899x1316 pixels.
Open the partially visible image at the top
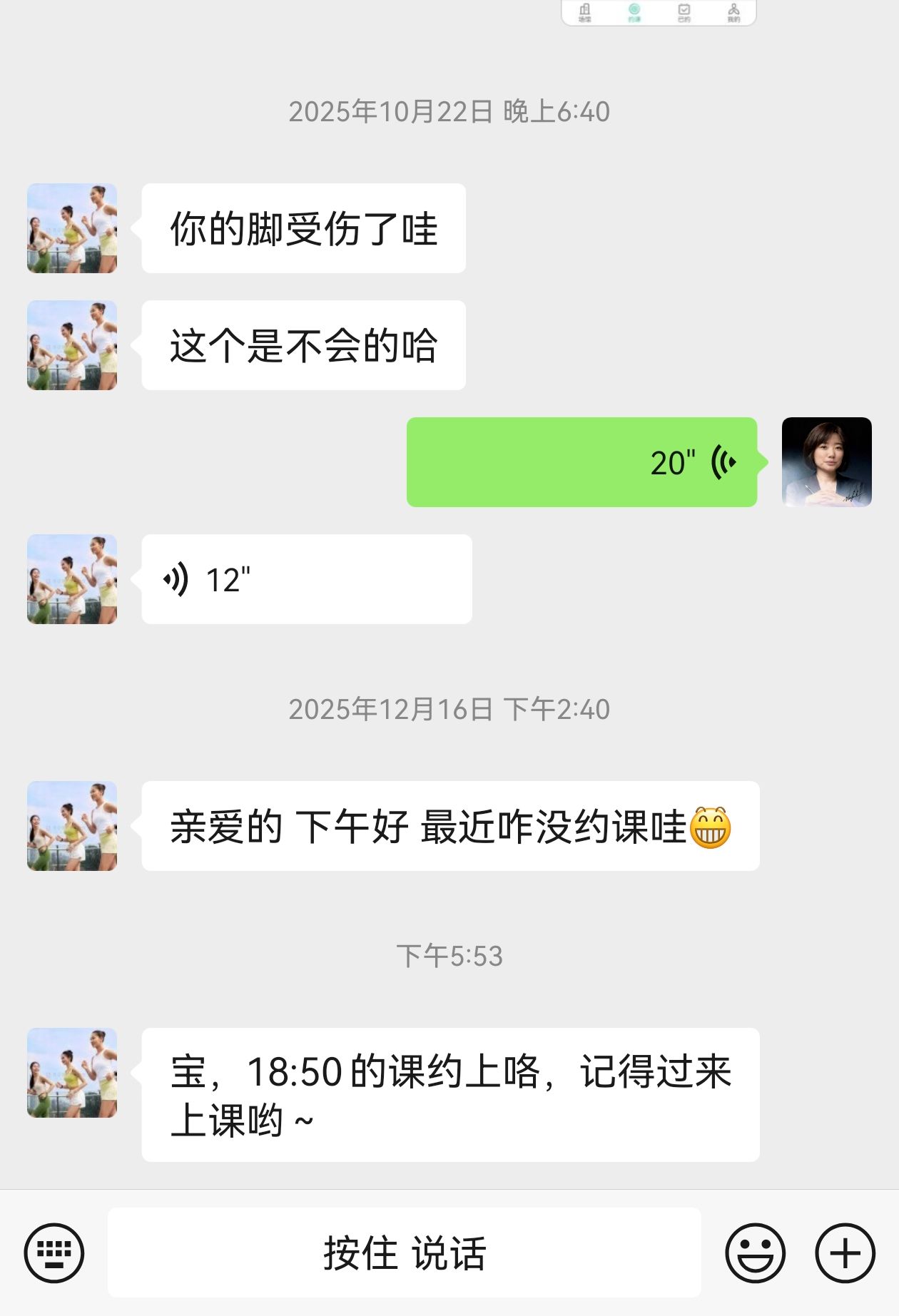pyautogui.click(x=659, y=12)
